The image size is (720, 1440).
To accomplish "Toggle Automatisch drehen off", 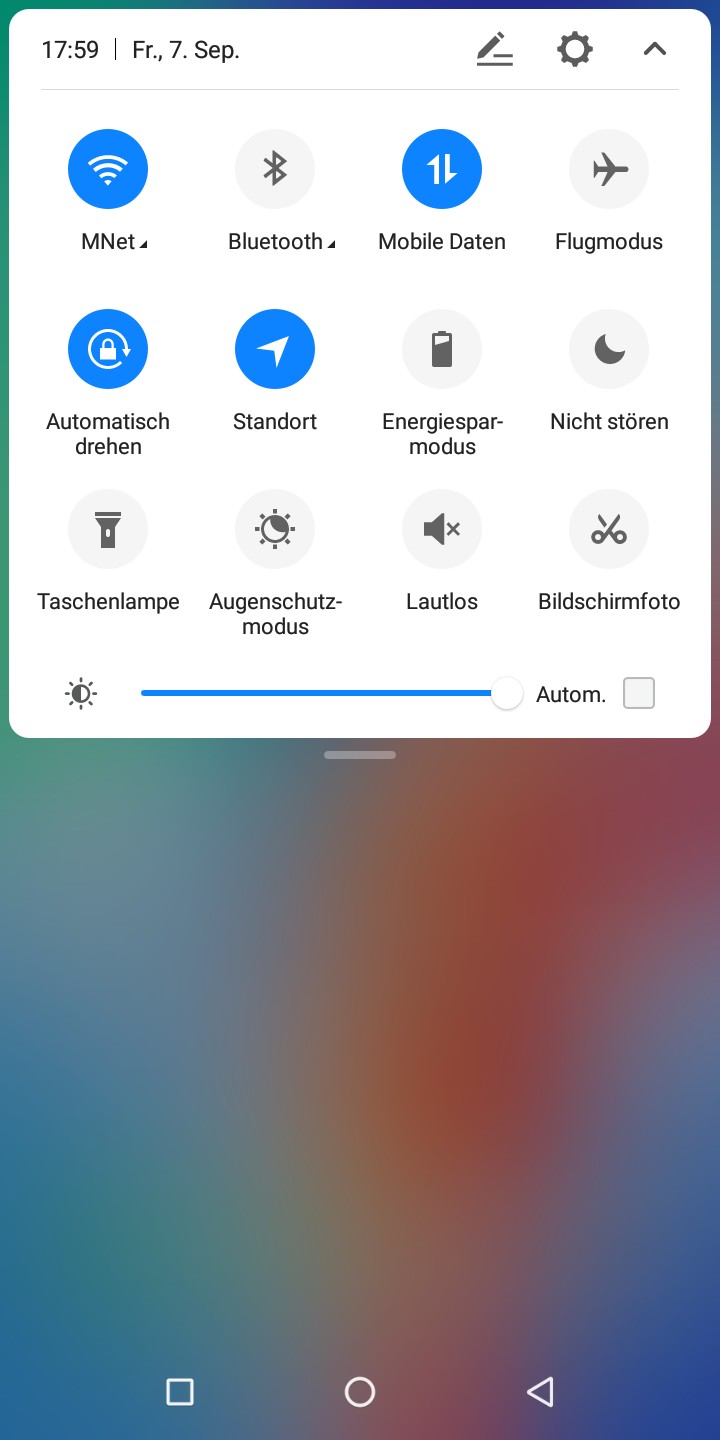I will [108, 349].
